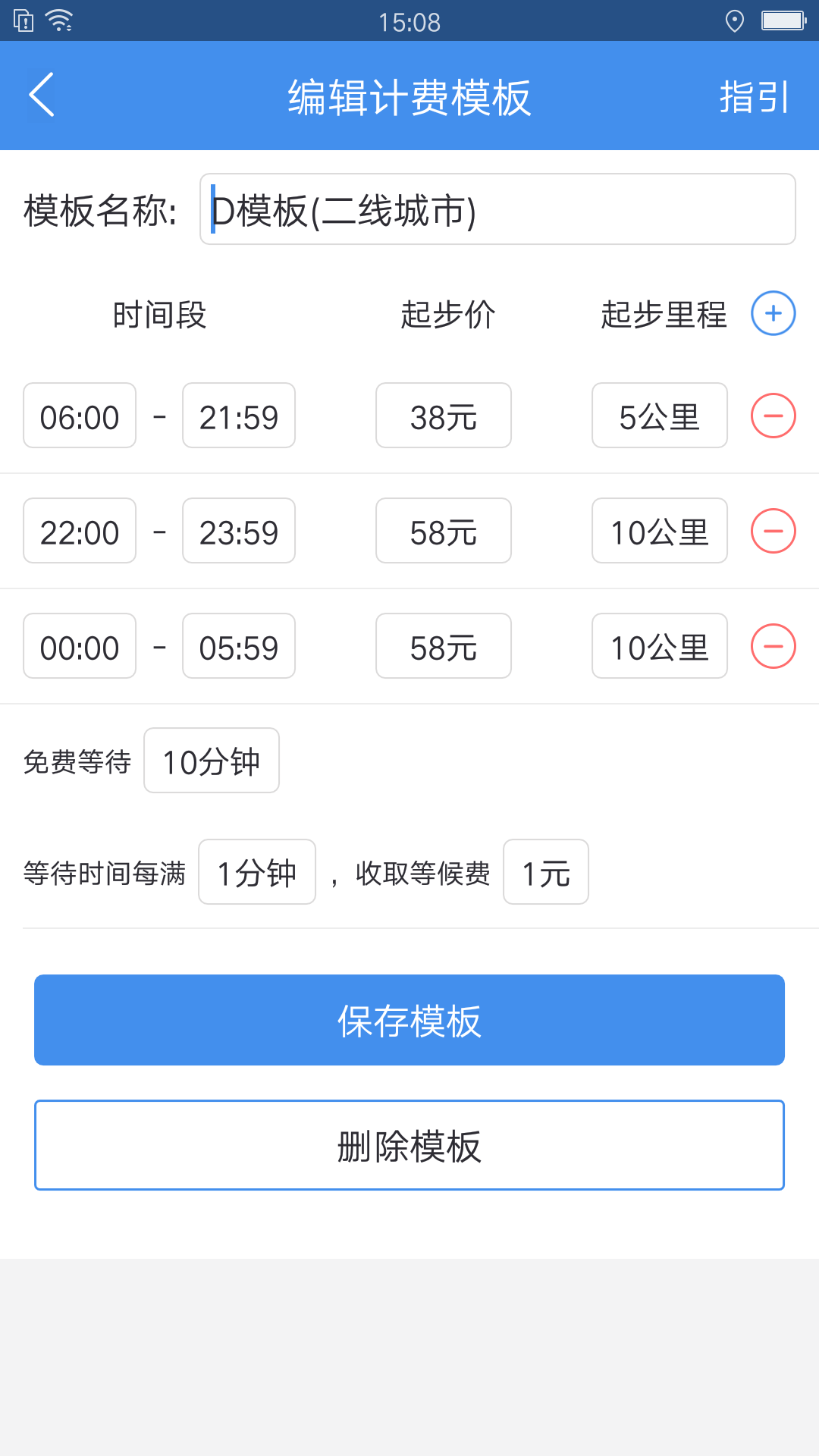
Task: Change the 1分钟 waiting interval
Action: [256, 872]
